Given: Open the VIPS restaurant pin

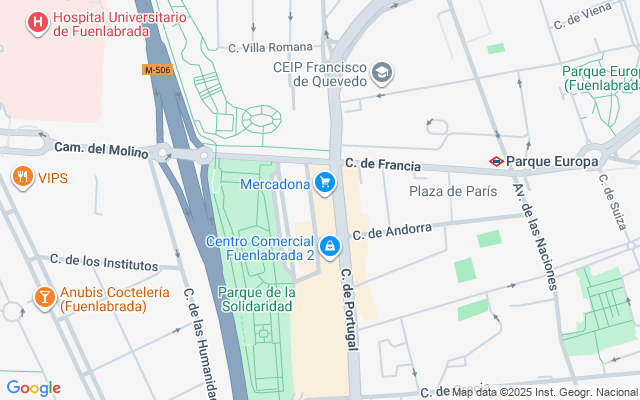Looking at the screenshot, I should (x=22, y=177).
